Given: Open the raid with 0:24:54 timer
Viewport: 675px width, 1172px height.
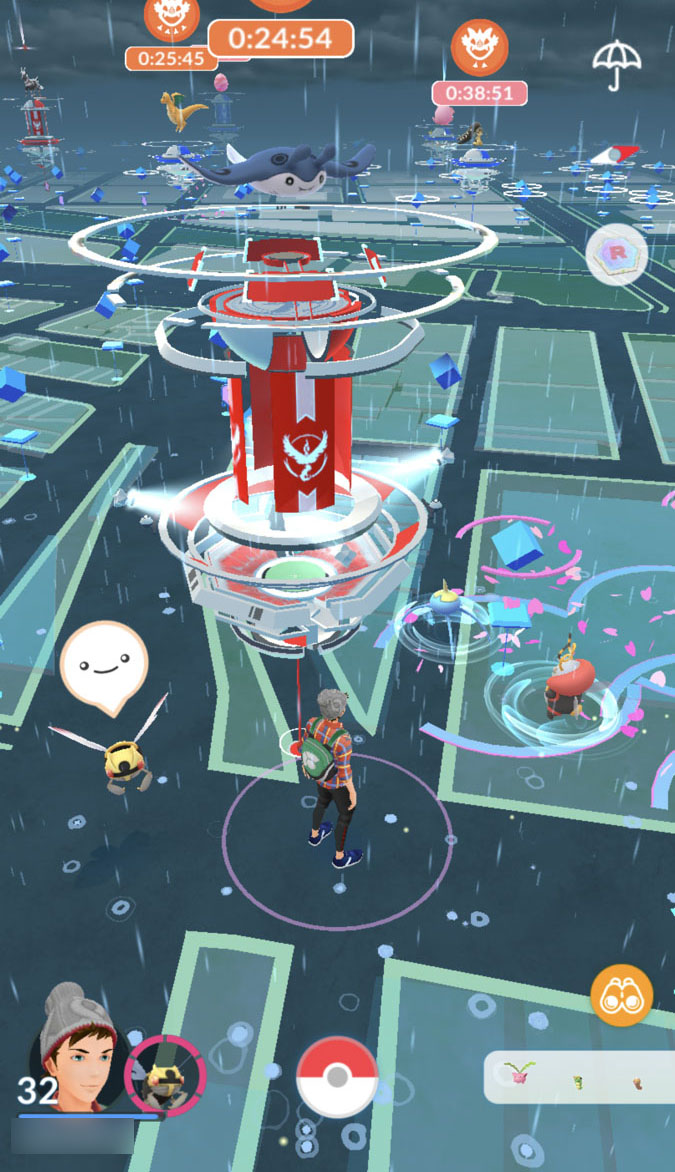Looking at the screenshot, I should (x=280, y=39).
